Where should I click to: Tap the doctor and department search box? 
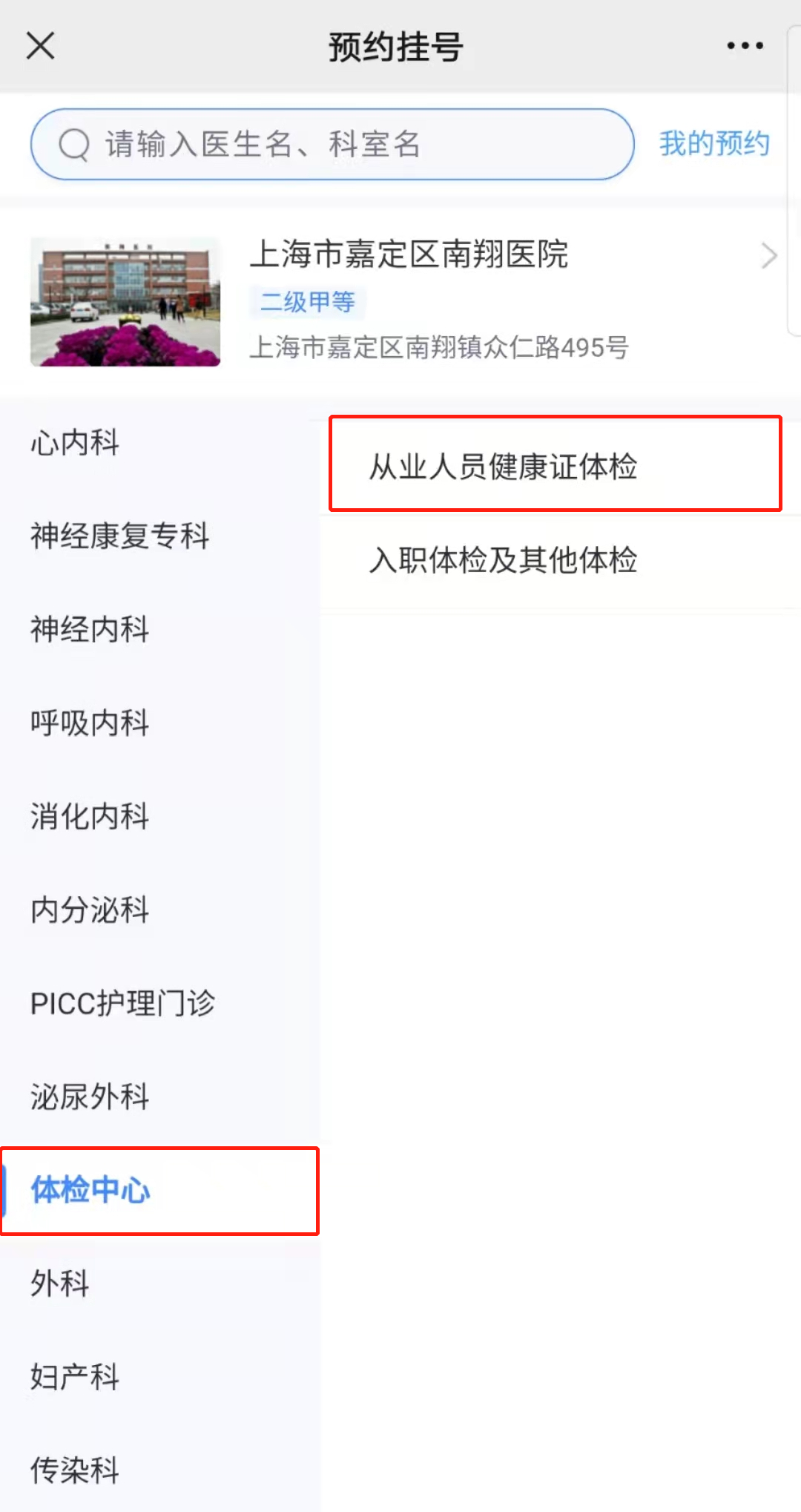click(332, 144)
